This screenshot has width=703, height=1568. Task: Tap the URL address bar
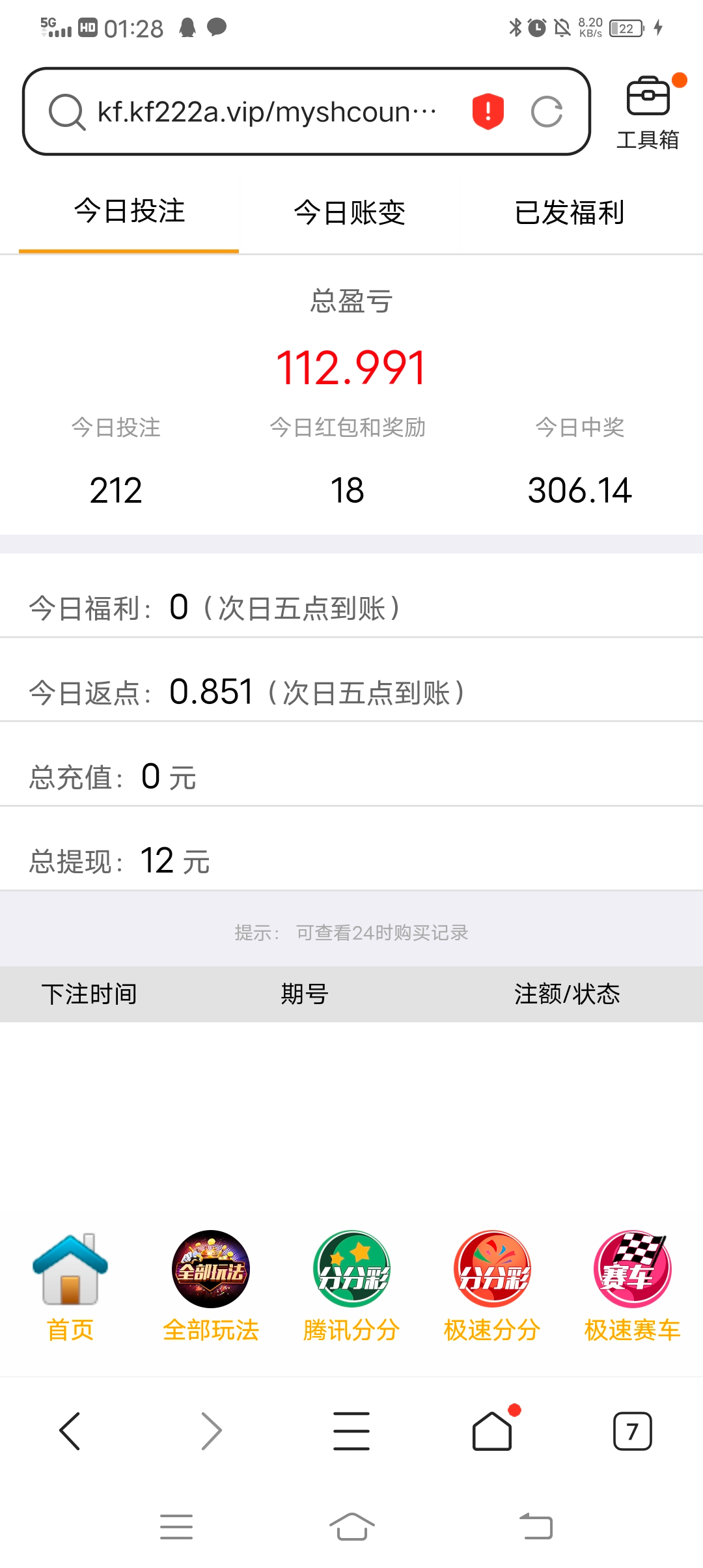tap(267, 112)
